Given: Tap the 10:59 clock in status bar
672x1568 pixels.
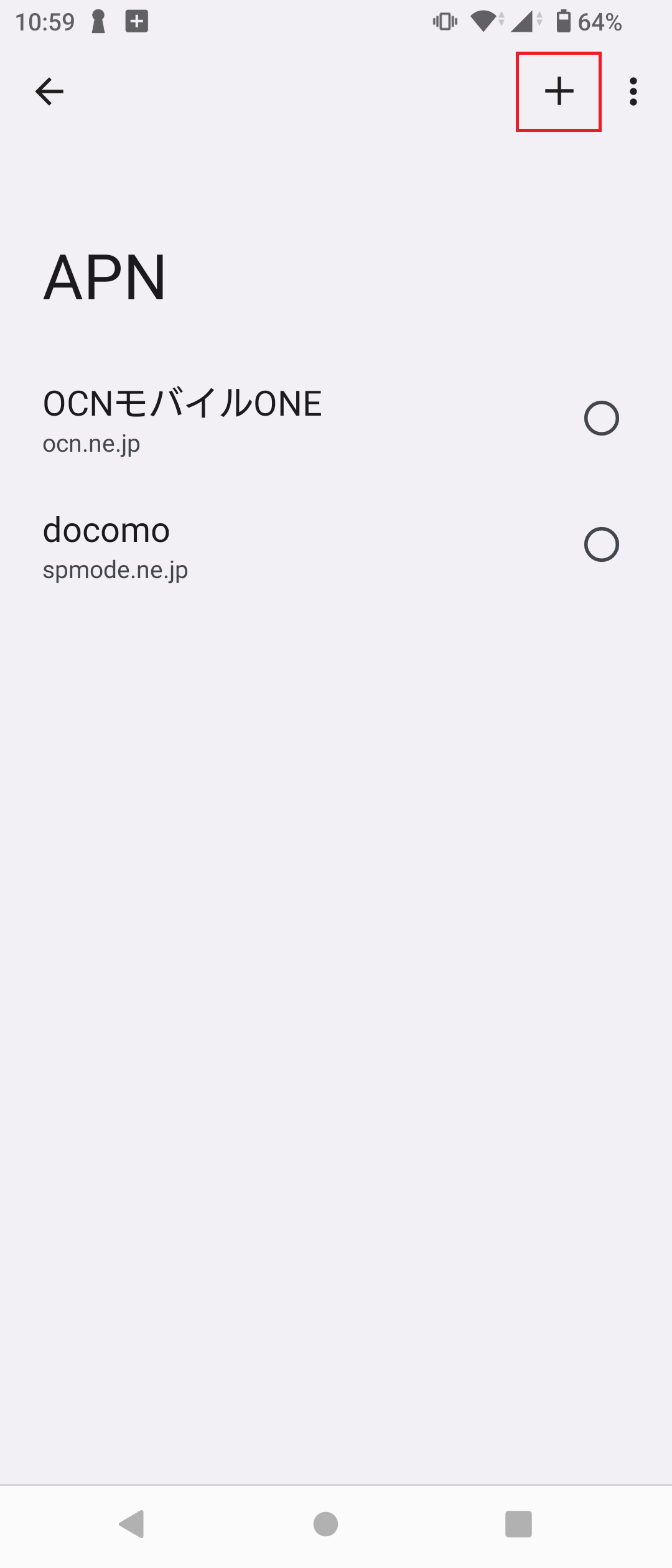Looking at the screenshot, I should (x=45, y=21).
